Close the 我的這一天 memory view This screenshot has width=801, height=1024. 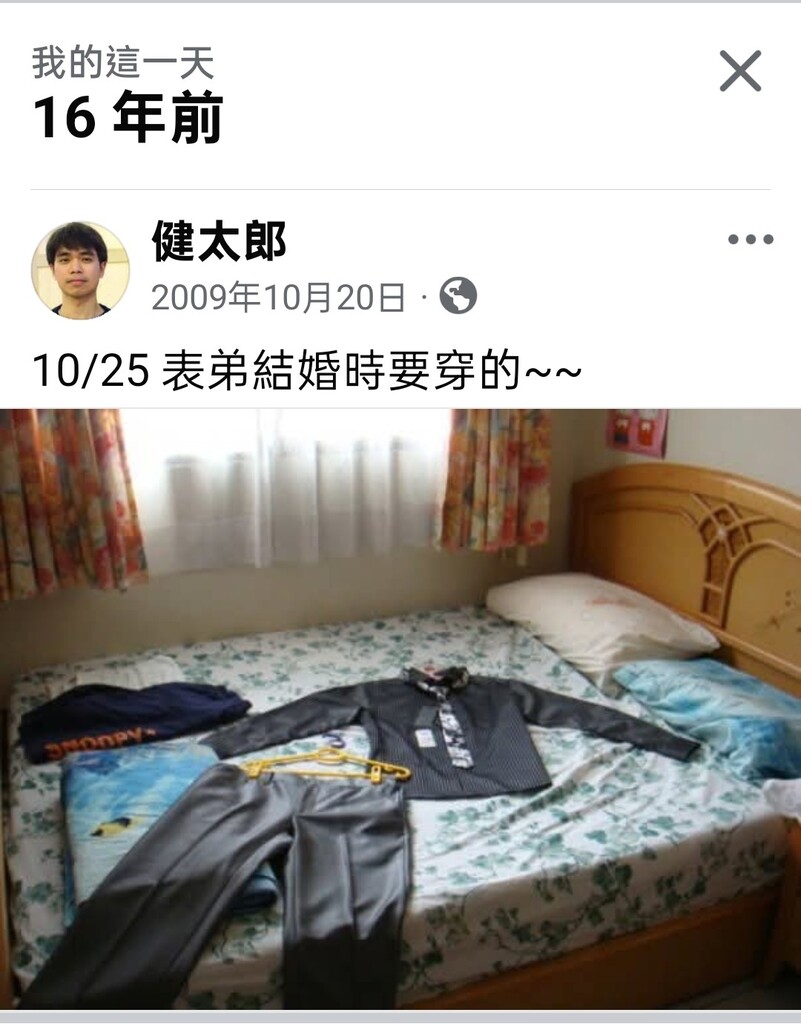[740, 71]
